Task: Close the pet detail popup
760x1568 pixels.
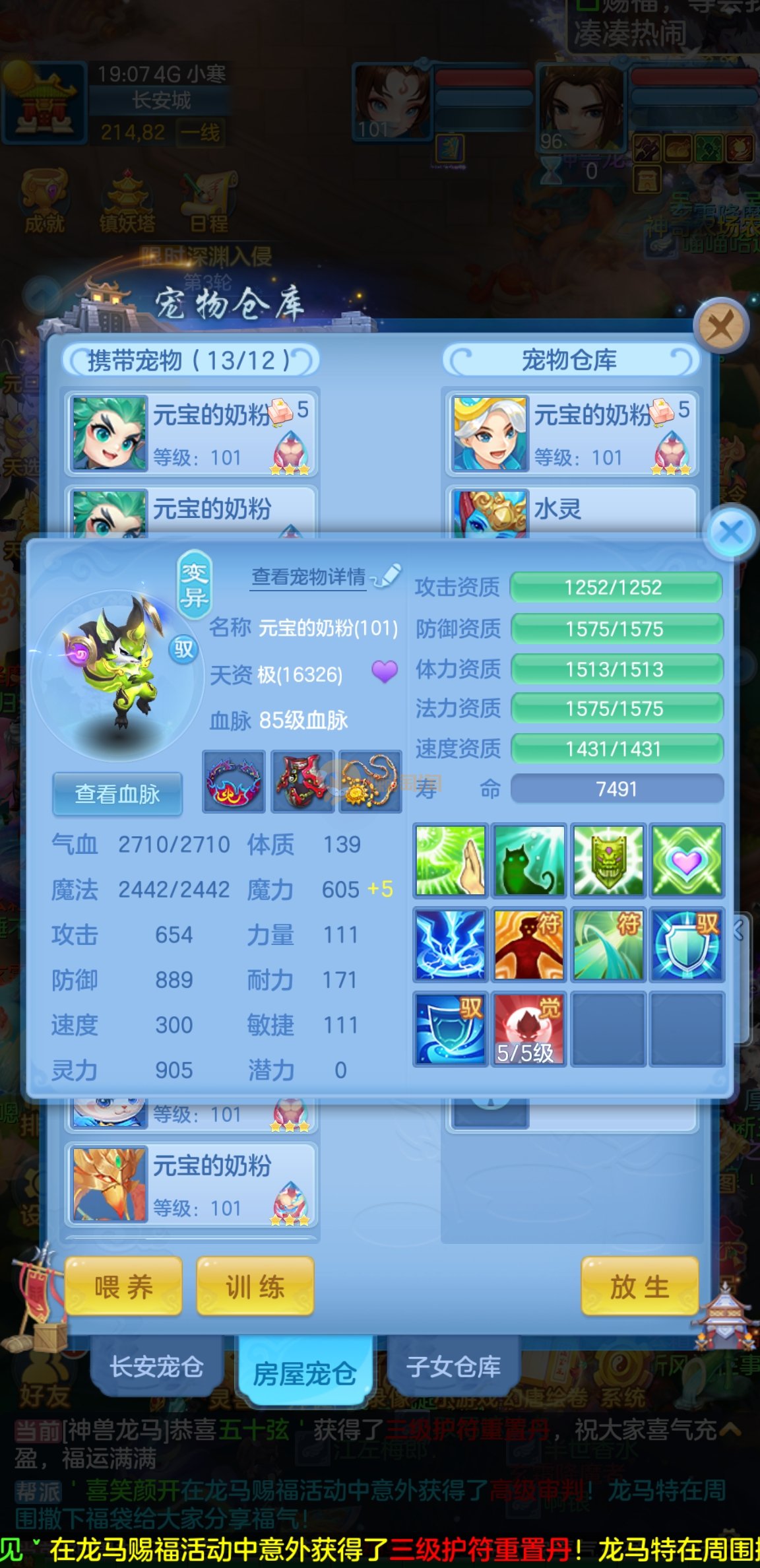Action: pos(730,532)
